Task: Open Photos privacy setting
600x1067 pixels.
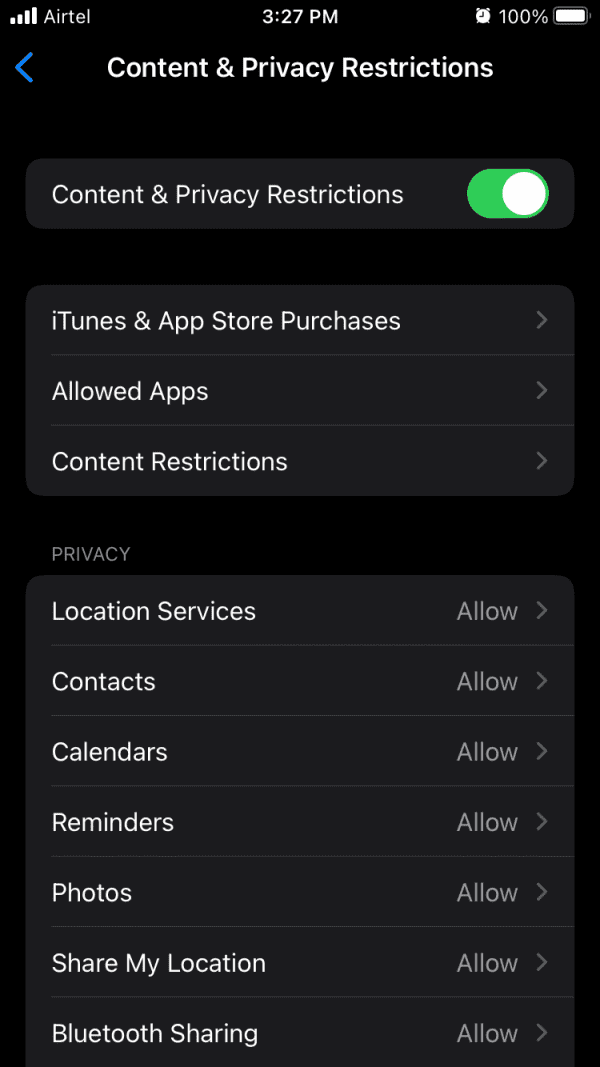Action: [x=300, y=893]
